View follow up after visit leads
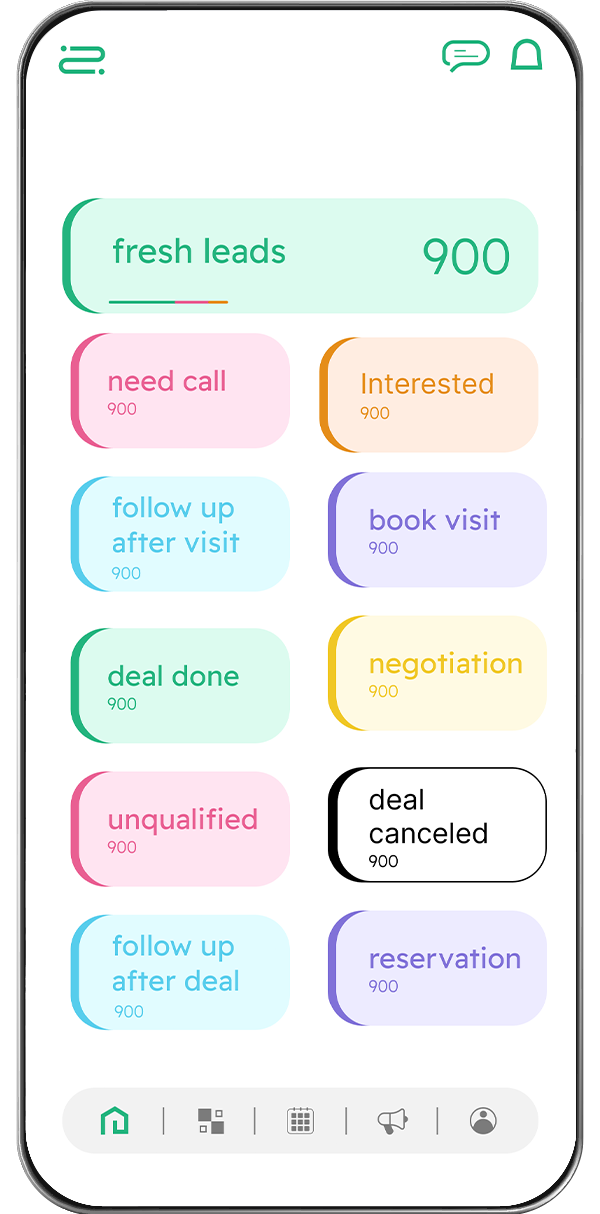600x1214 pixels. click(x=181, y=534)
